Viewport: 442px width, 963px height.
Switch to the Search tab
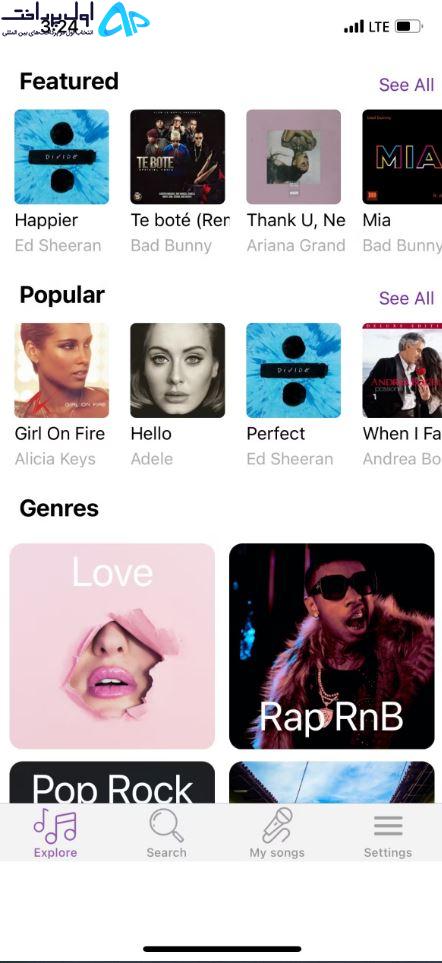(166, 833)
